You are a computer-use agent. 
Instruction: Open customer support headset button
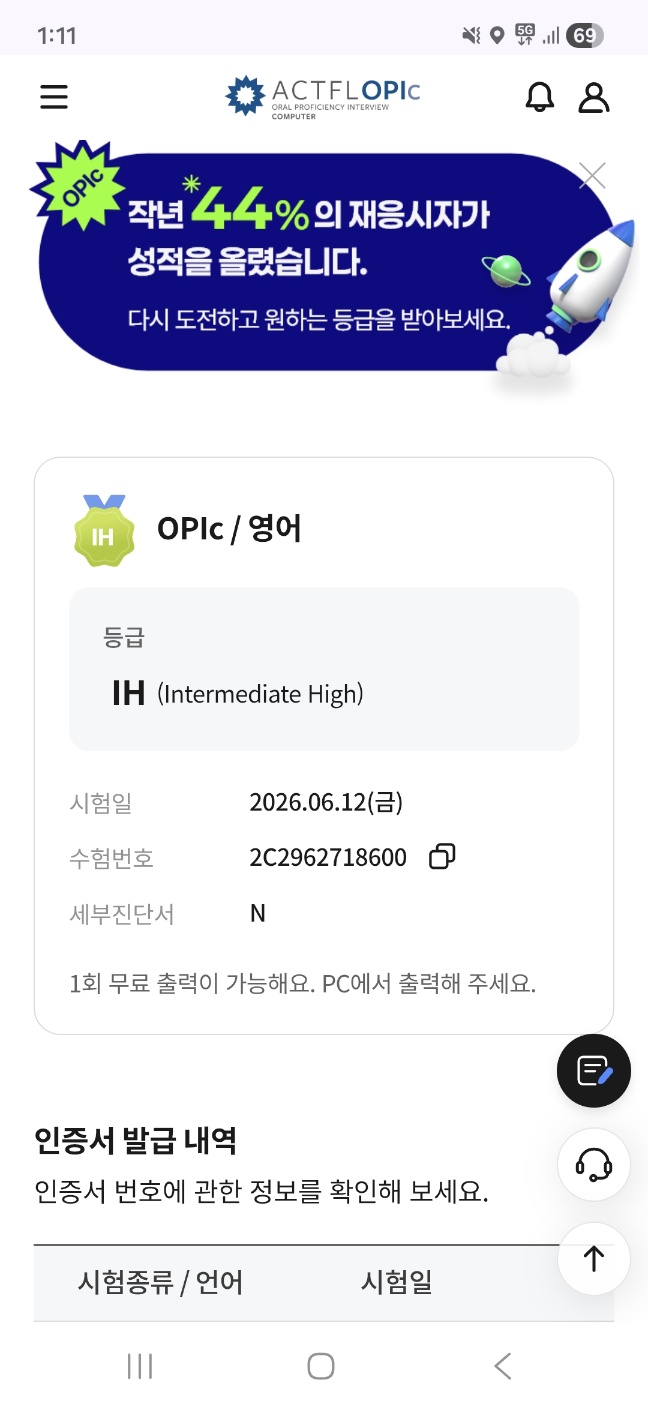594,1164
